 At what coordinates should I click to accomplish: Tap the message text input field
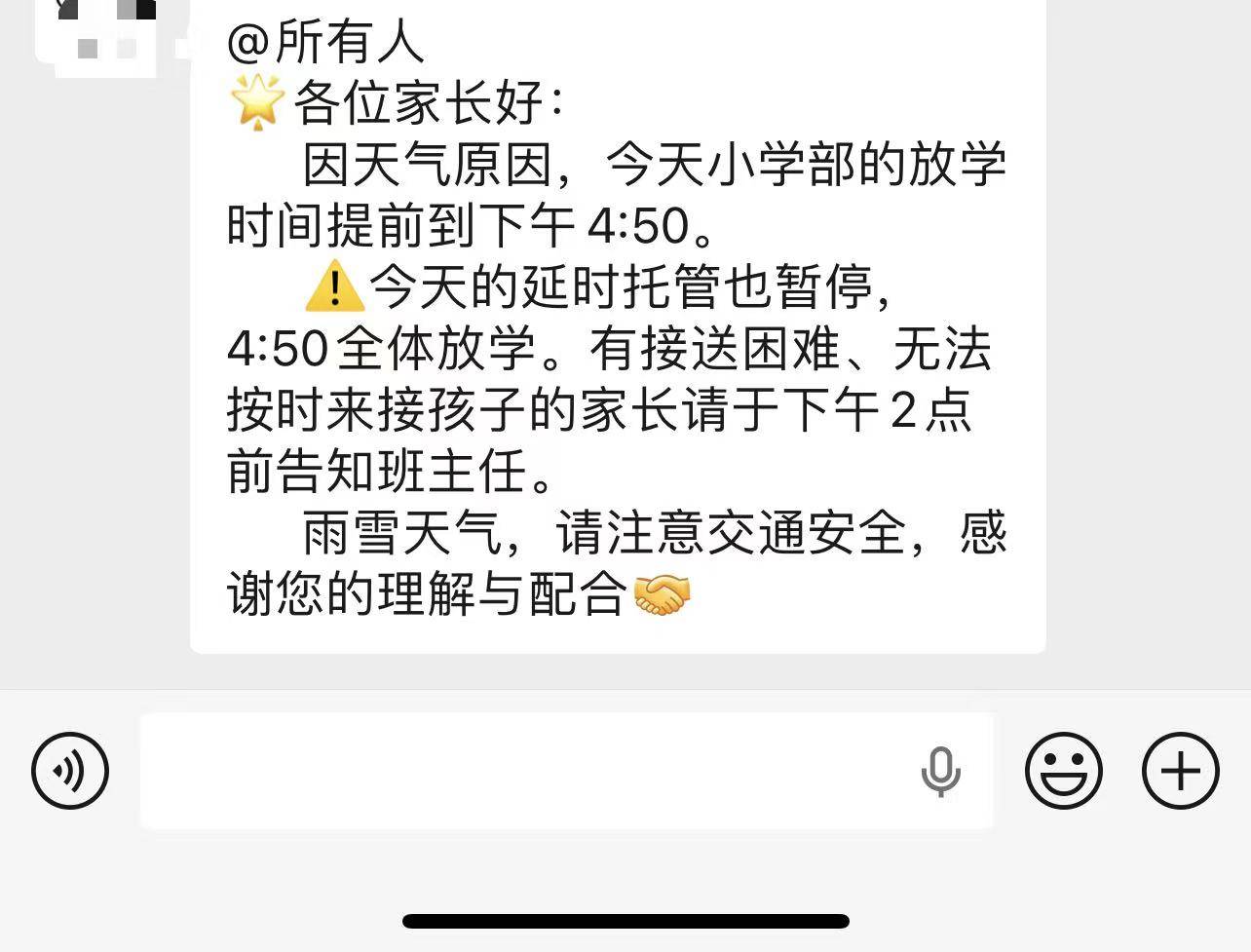point(526,771)
